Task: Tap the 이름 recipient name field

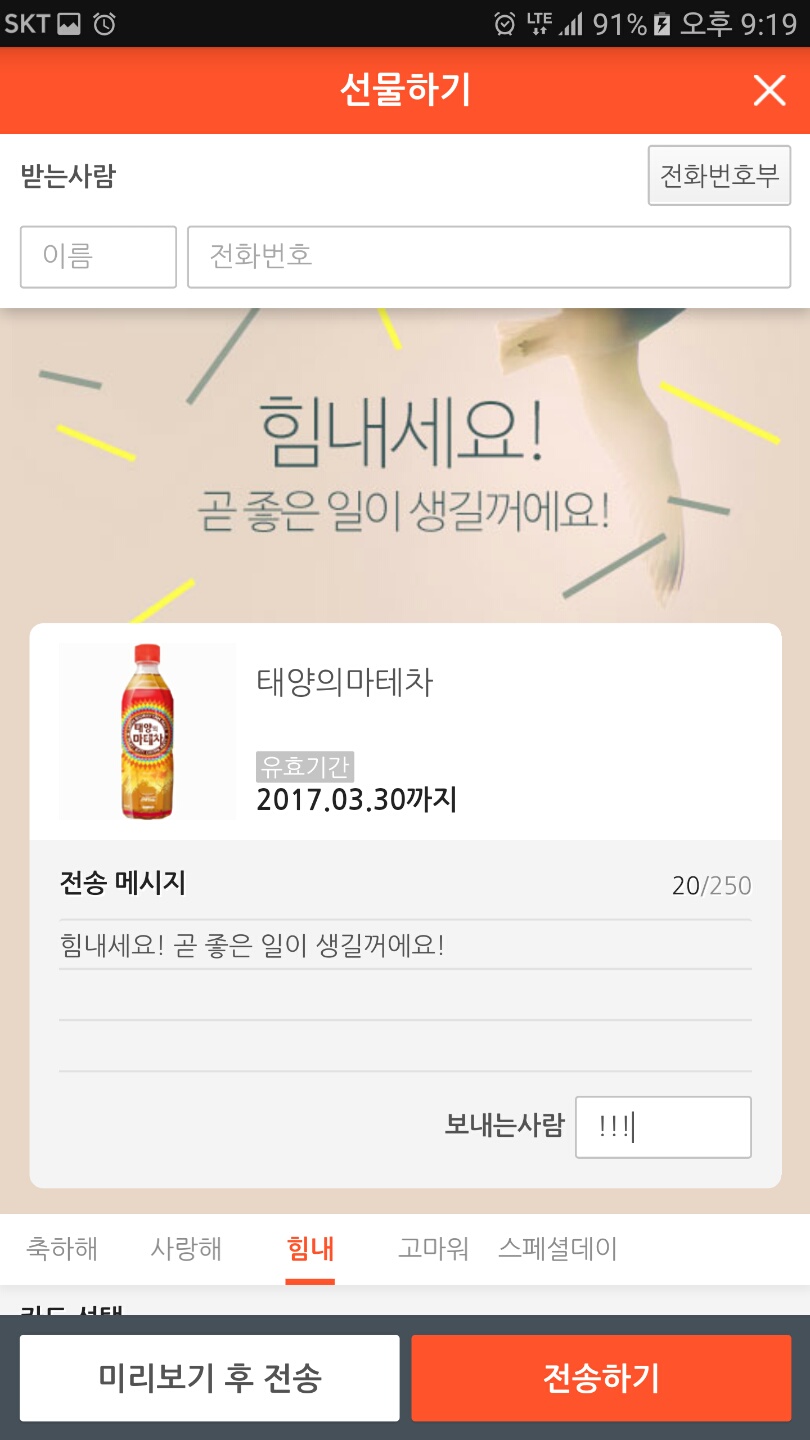Action: pos(98,257)
